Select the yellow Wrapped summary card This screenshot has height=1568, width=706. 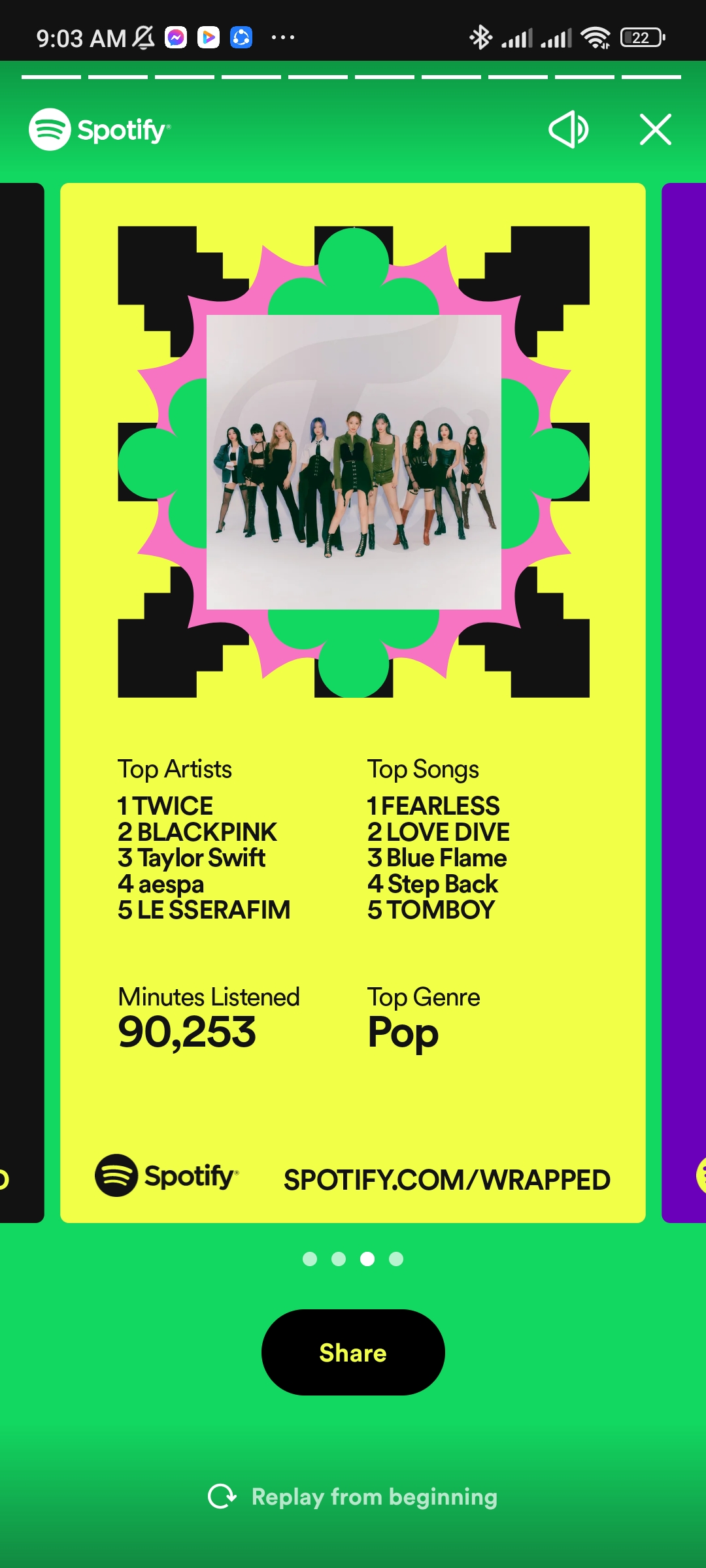[353, 703]
